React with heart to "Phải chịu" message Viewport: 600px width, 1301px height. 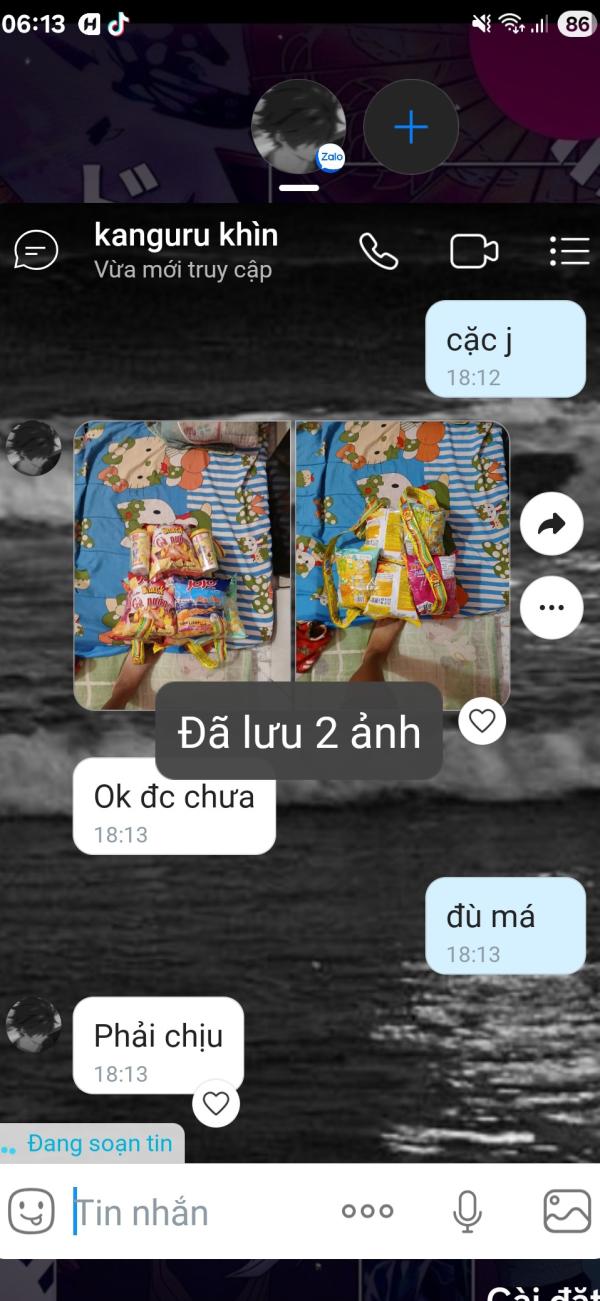[216, 1103]
